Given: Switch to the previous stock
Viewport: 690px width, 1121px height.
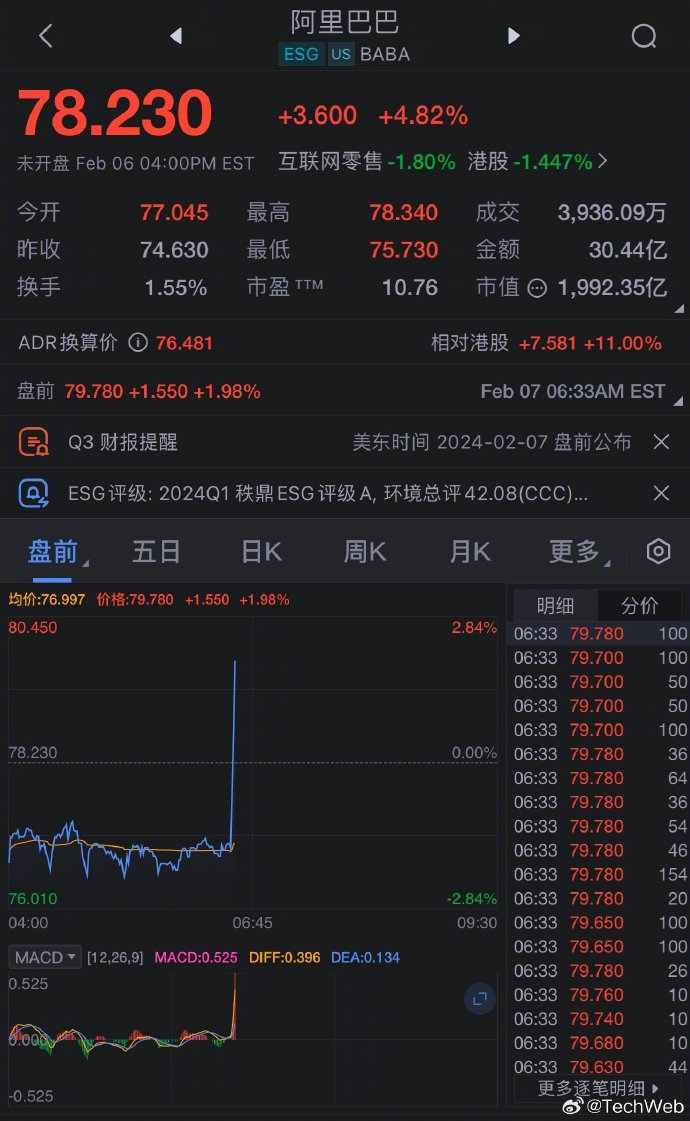Looking at the screenshot, I should [176, 37].
